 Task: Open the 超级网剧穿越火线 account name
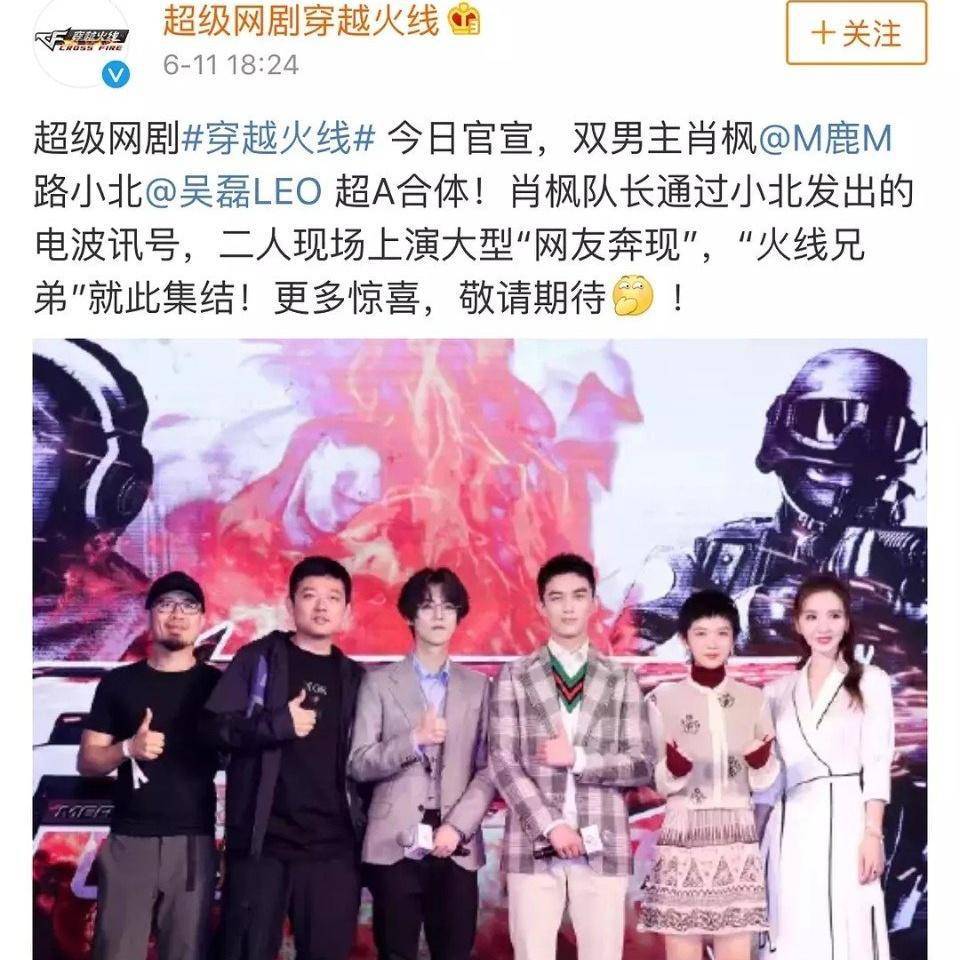(x=301, y=22)
